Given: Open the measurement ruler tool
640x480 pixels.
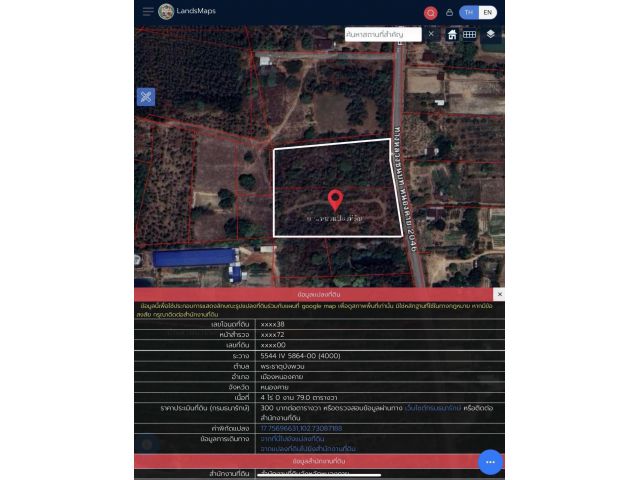Looking at the screenshot, I should 469,34.
